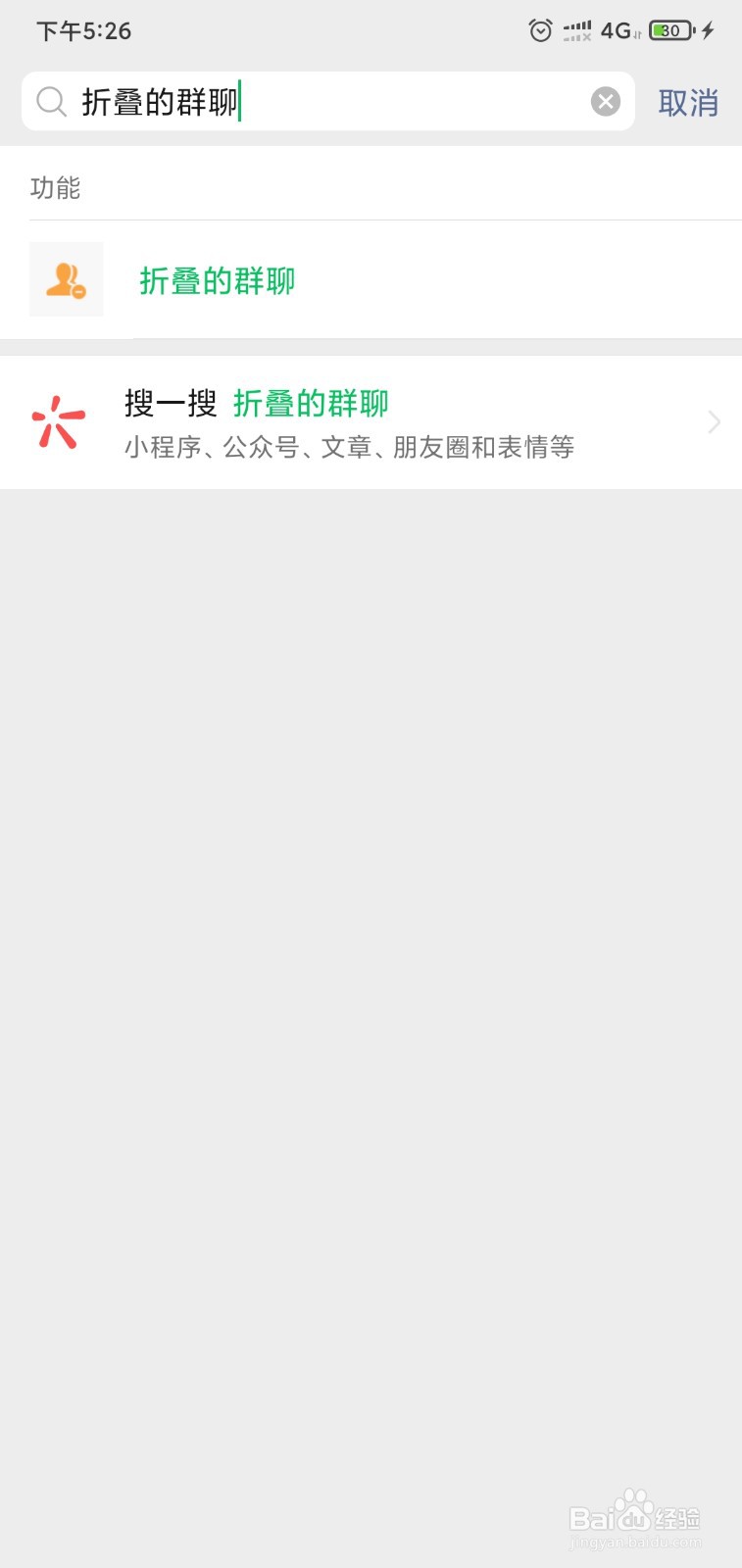Tap 取消 to cancel the search
742x1568 pixels.
tap(689, 102)
